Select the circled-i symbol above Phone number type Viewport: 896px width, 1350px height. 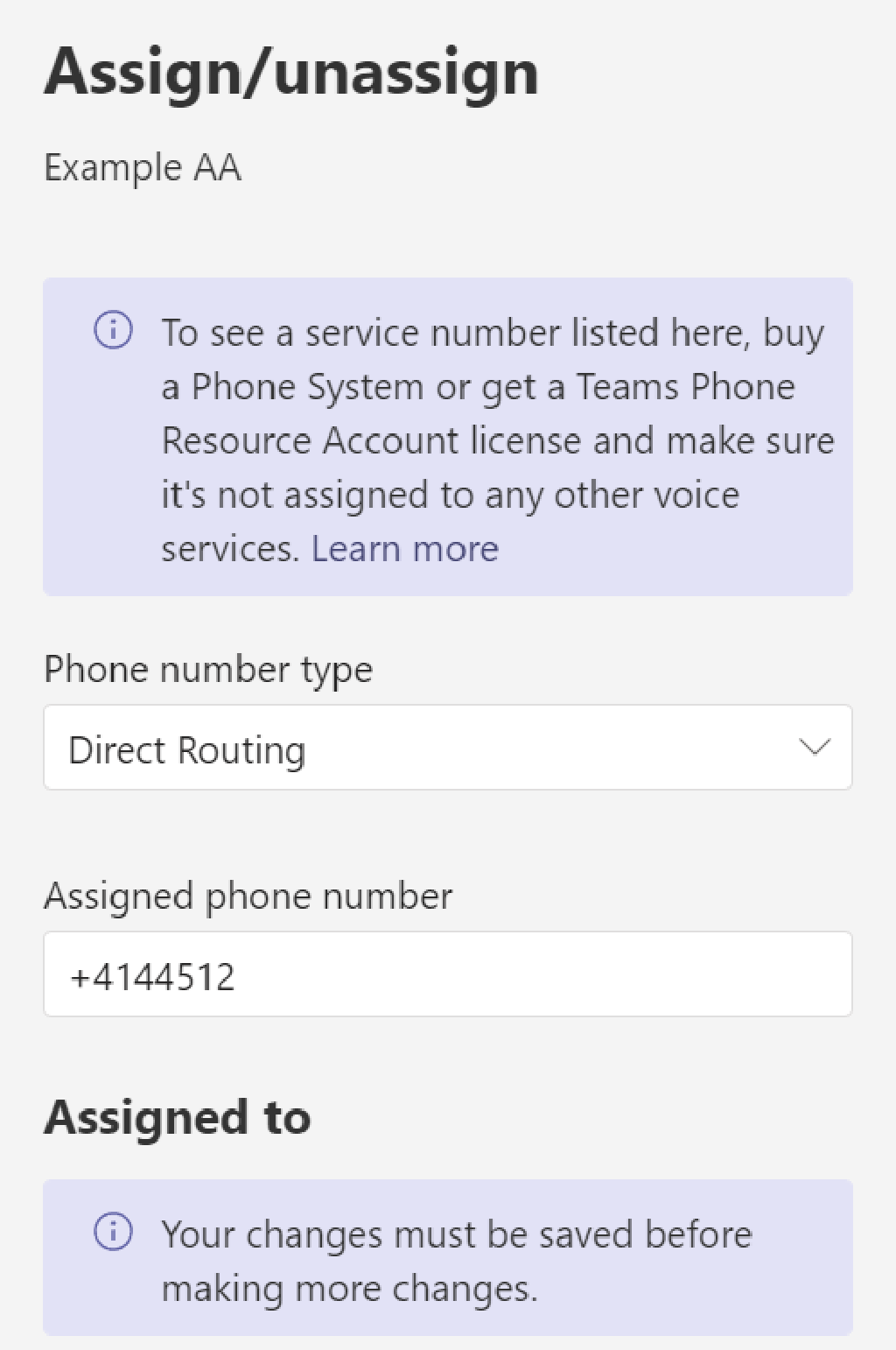click(x=113, y=331)
